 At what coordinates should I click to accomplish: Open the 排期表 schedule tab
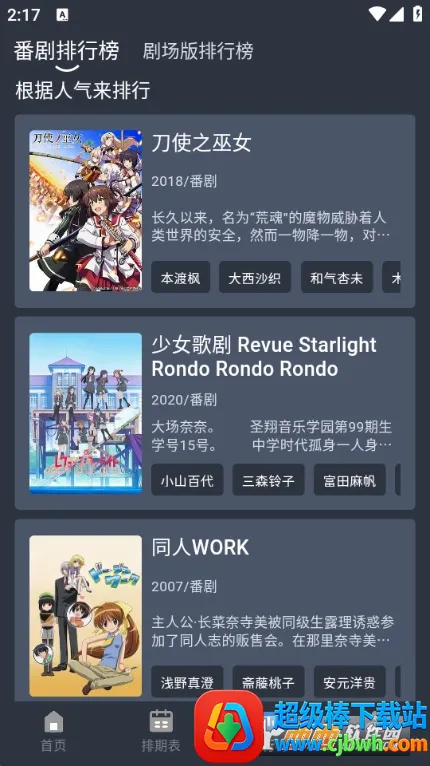pyautogui.click(x=161, y=731)
